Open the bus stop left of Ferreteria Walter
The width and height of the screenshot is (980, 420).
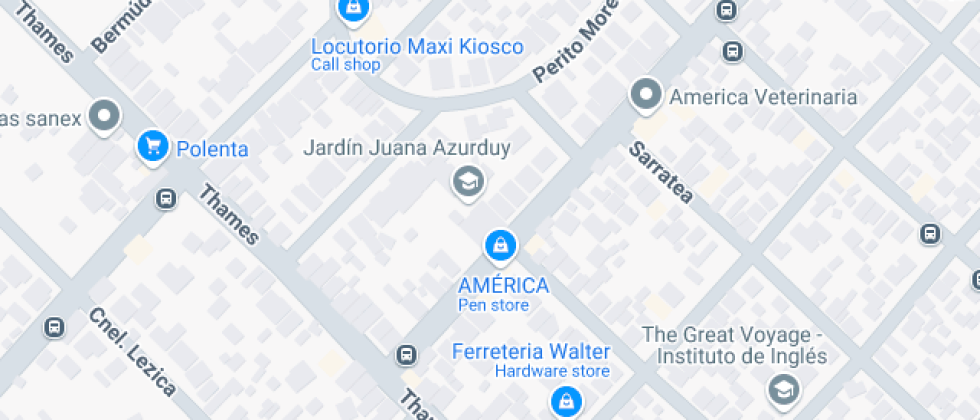407,354
